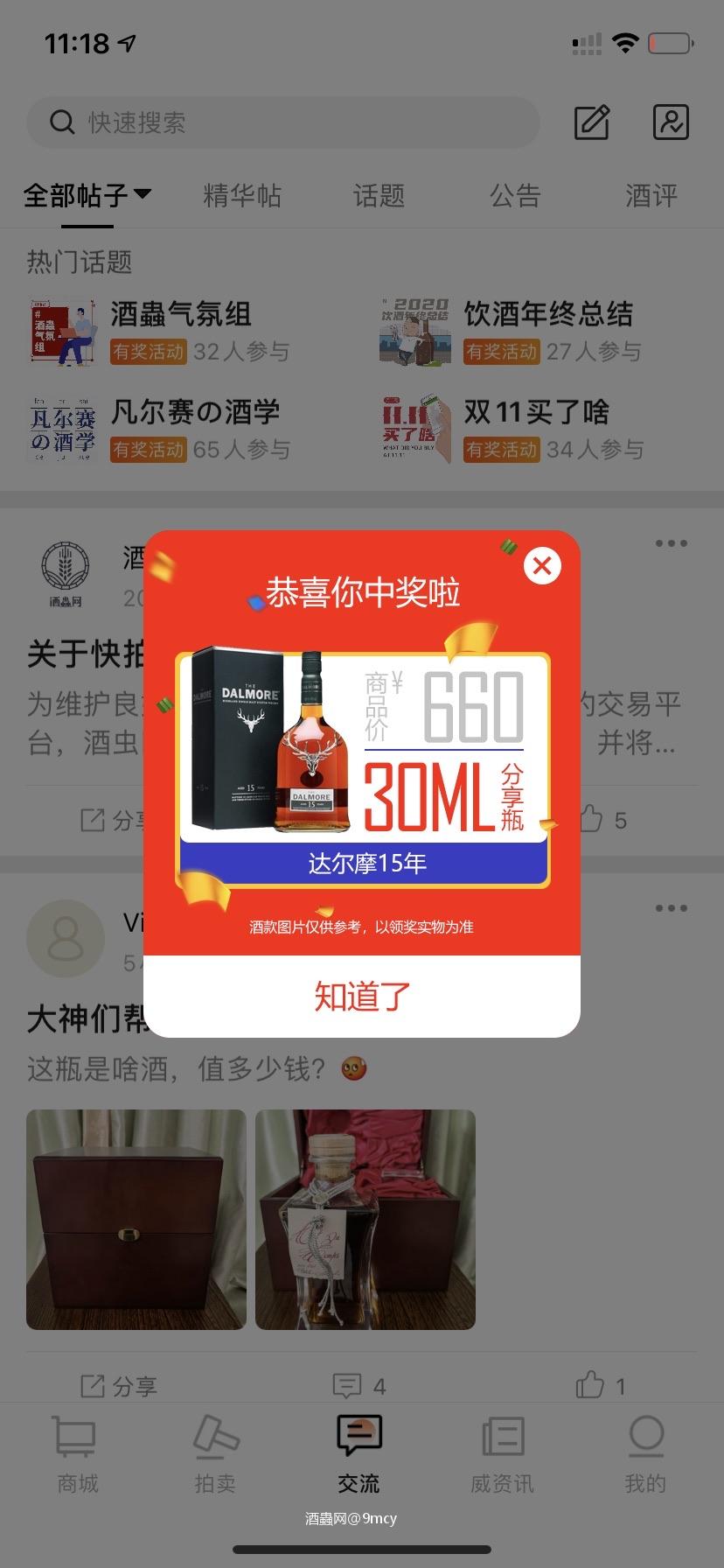Viewport: 724px width, 1568px height.
Task: Switch to the 酒评 tab
Action: (x=651, y=196)
